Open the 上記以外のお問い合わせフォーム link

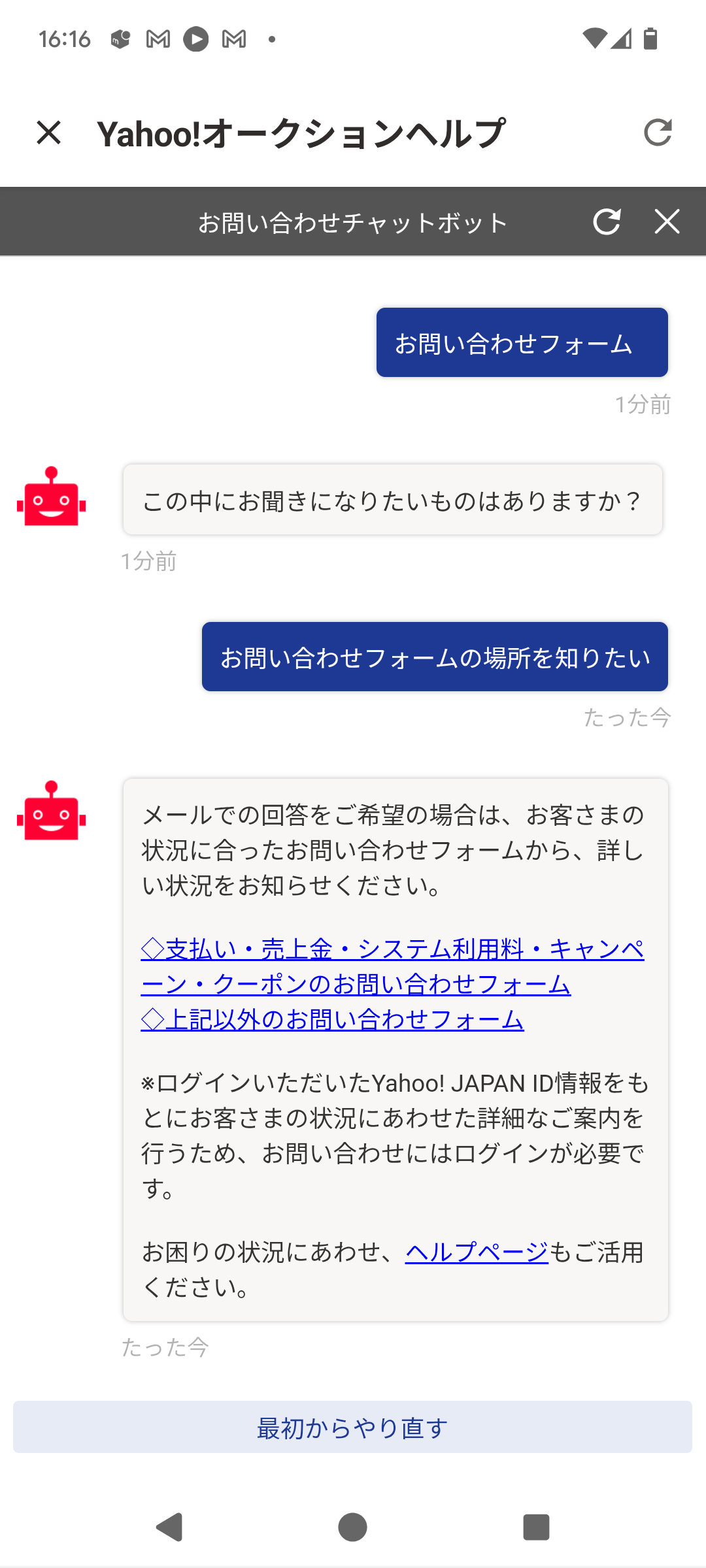tap(332, 1020)
